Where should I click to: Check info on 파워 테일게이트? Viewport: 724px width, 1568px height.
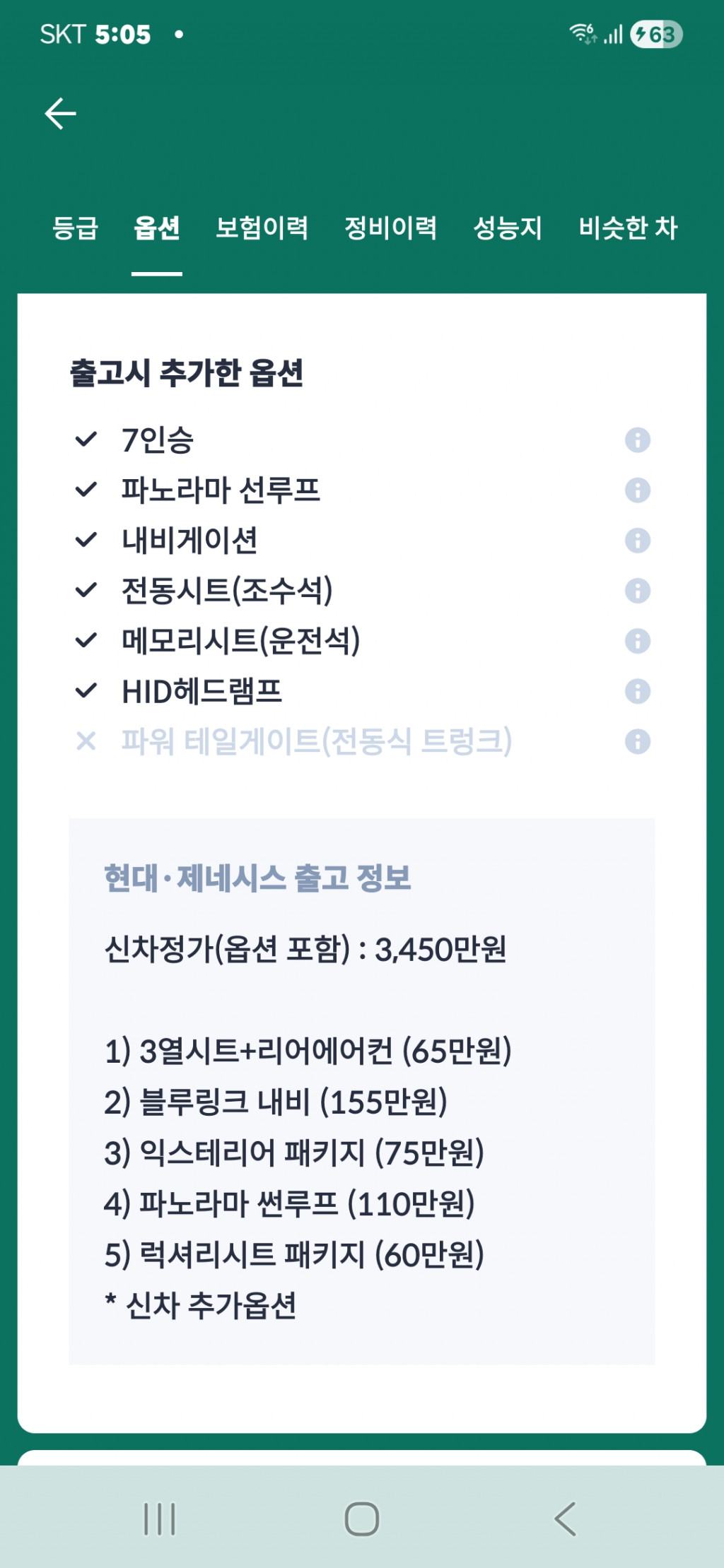(637, 741)
